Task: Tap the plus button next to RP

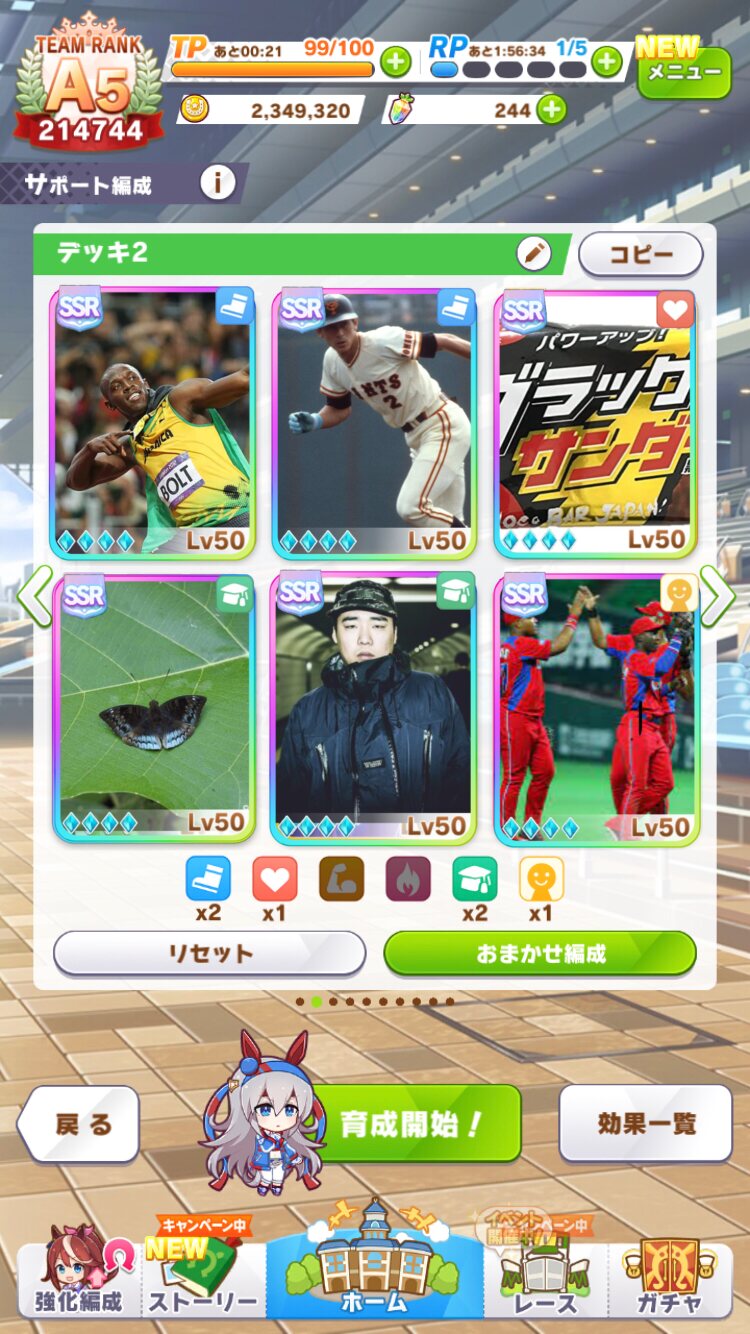Action: coord(606,62)
